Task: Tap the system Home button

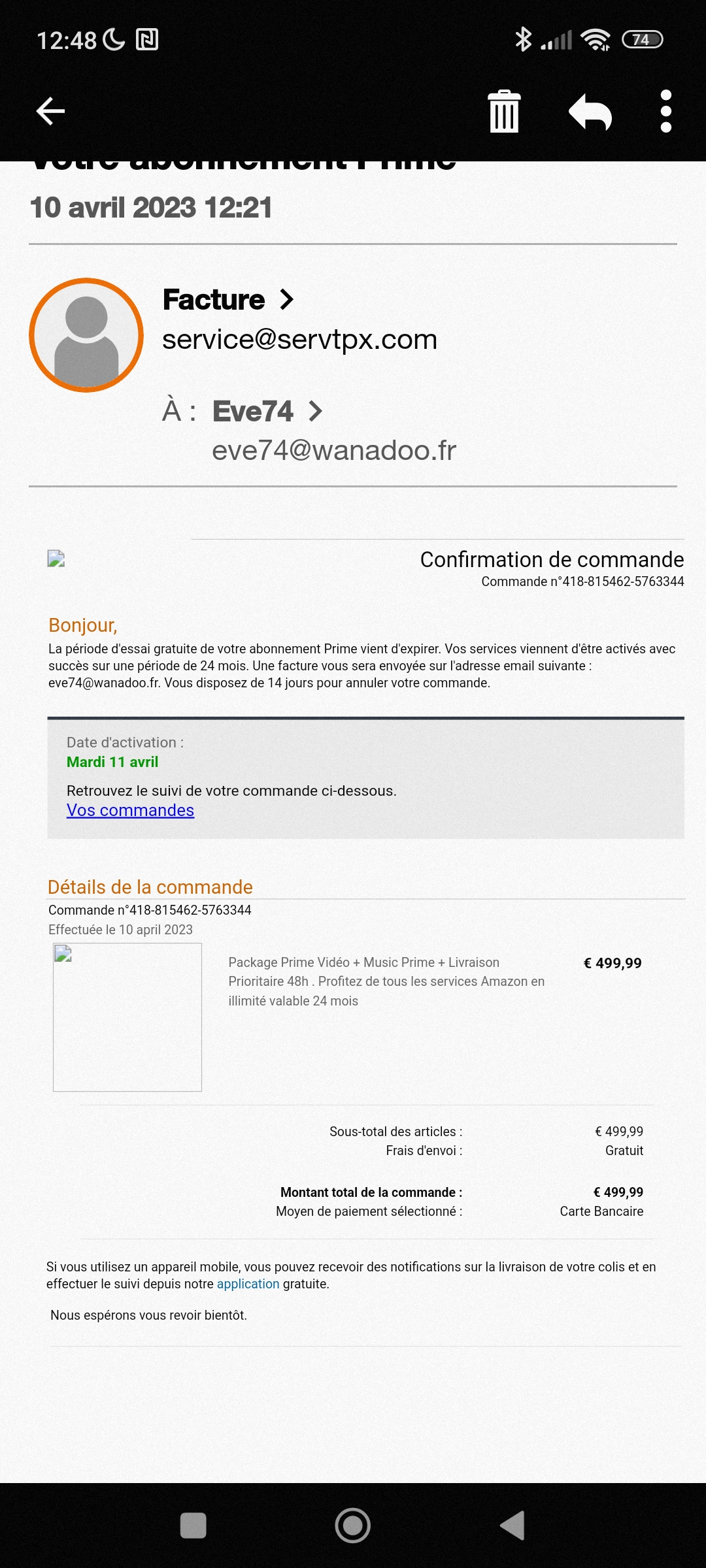Action: pyautogui.click(x=353, y=1526)
